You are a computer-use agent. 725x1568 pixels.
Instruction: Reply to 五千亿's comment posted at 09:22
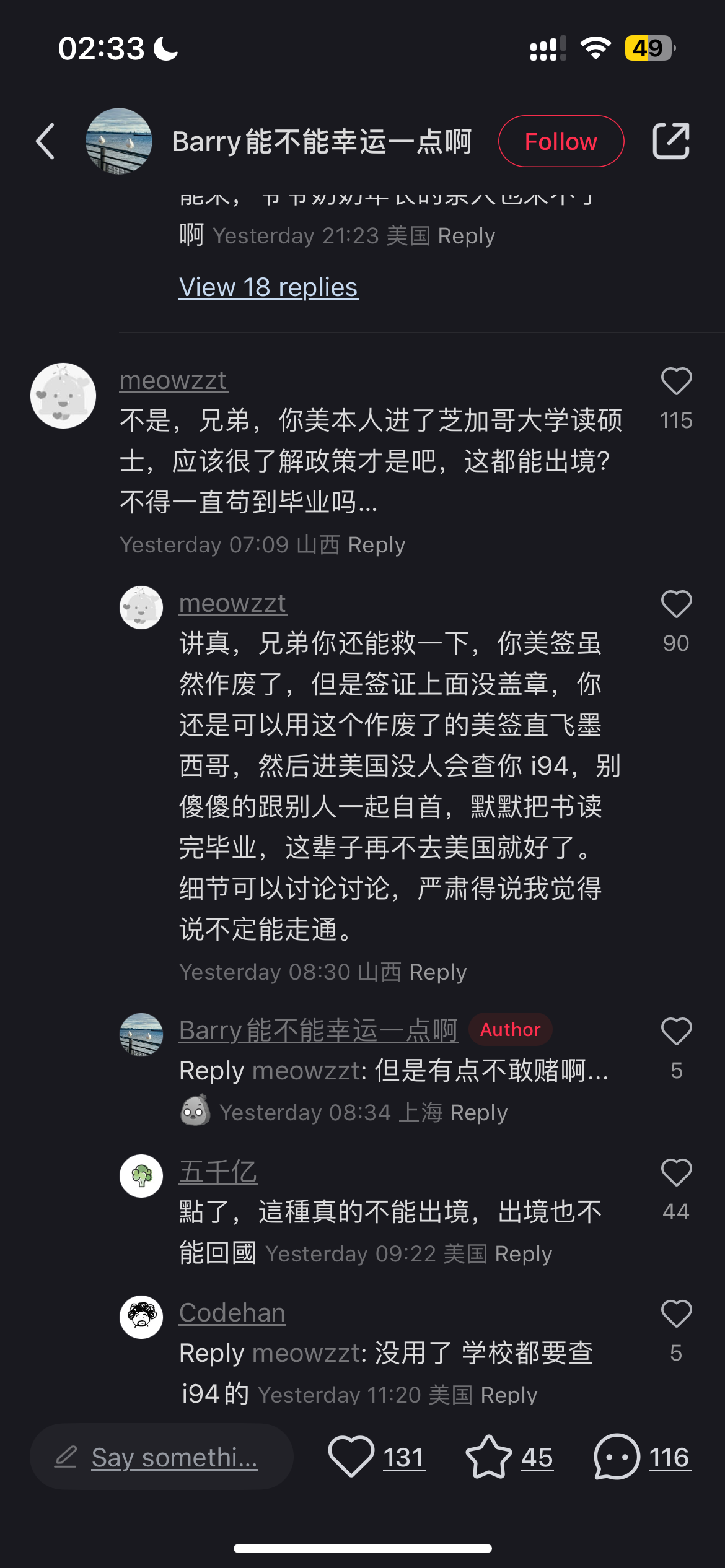523,1254
